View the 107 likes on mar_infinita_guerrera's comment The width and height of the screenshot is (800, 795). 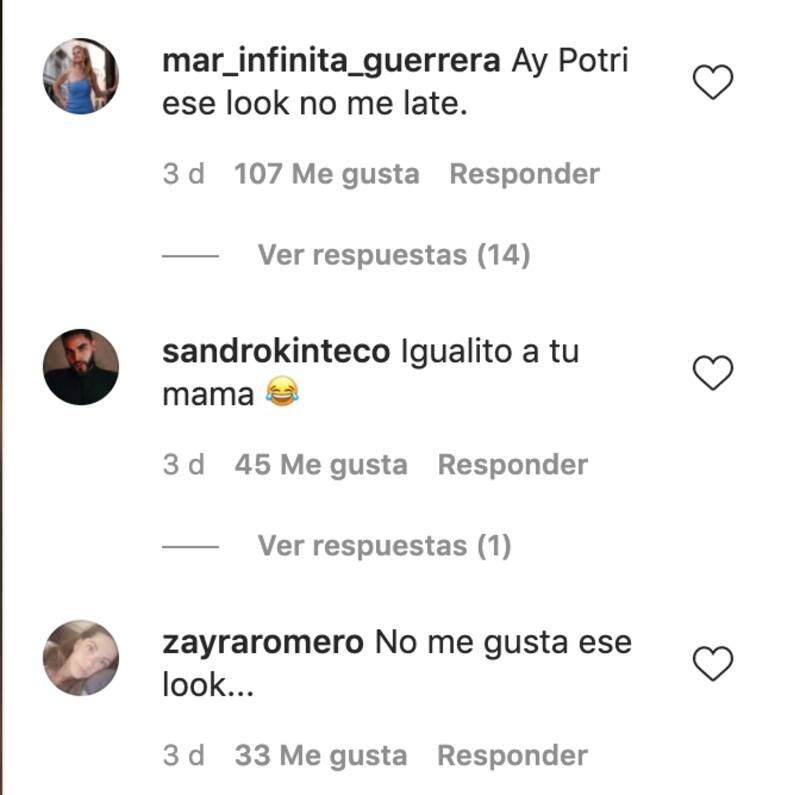[326, 174]
